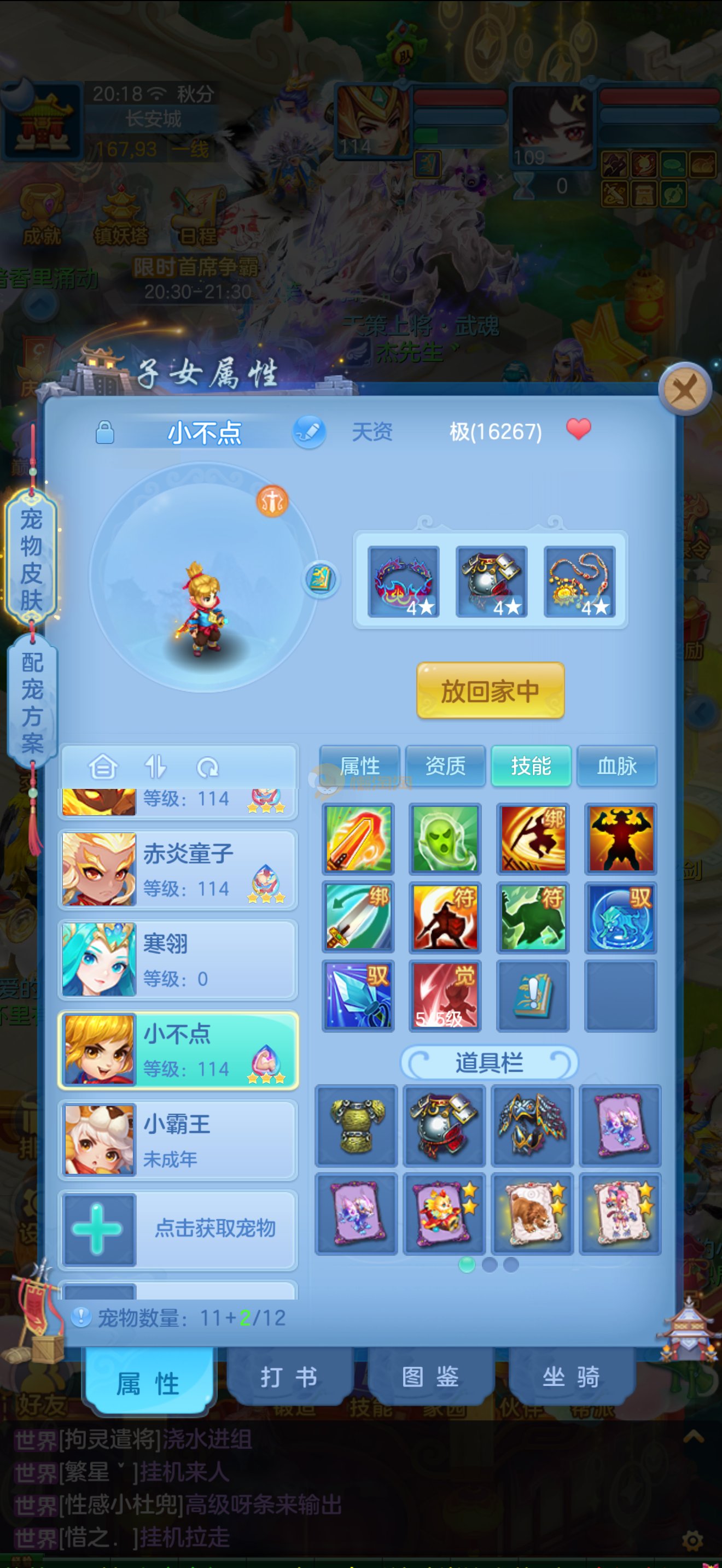This screenshot has height=1568, width=722.
Task: Tap 点击获取宠物 to get a pet
Action: pos(178,1228)
